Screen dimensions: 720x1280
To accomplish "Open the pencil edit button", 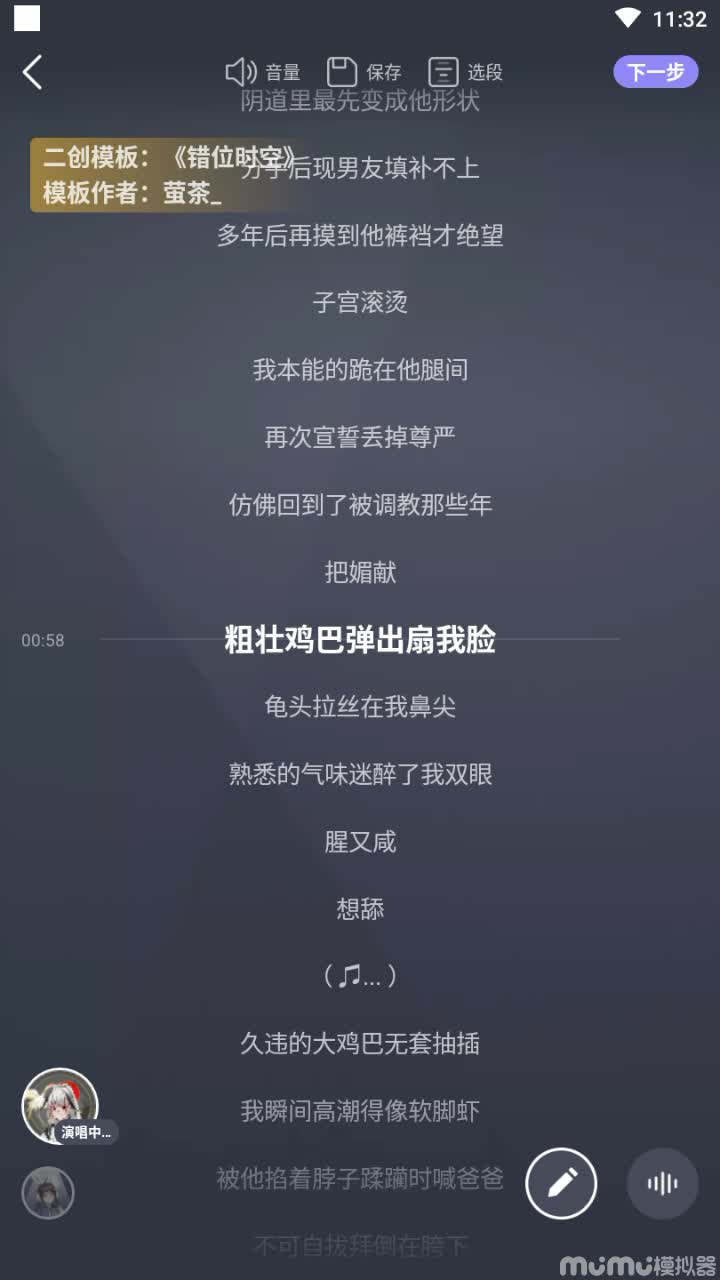I will [x=561, y=1183].
